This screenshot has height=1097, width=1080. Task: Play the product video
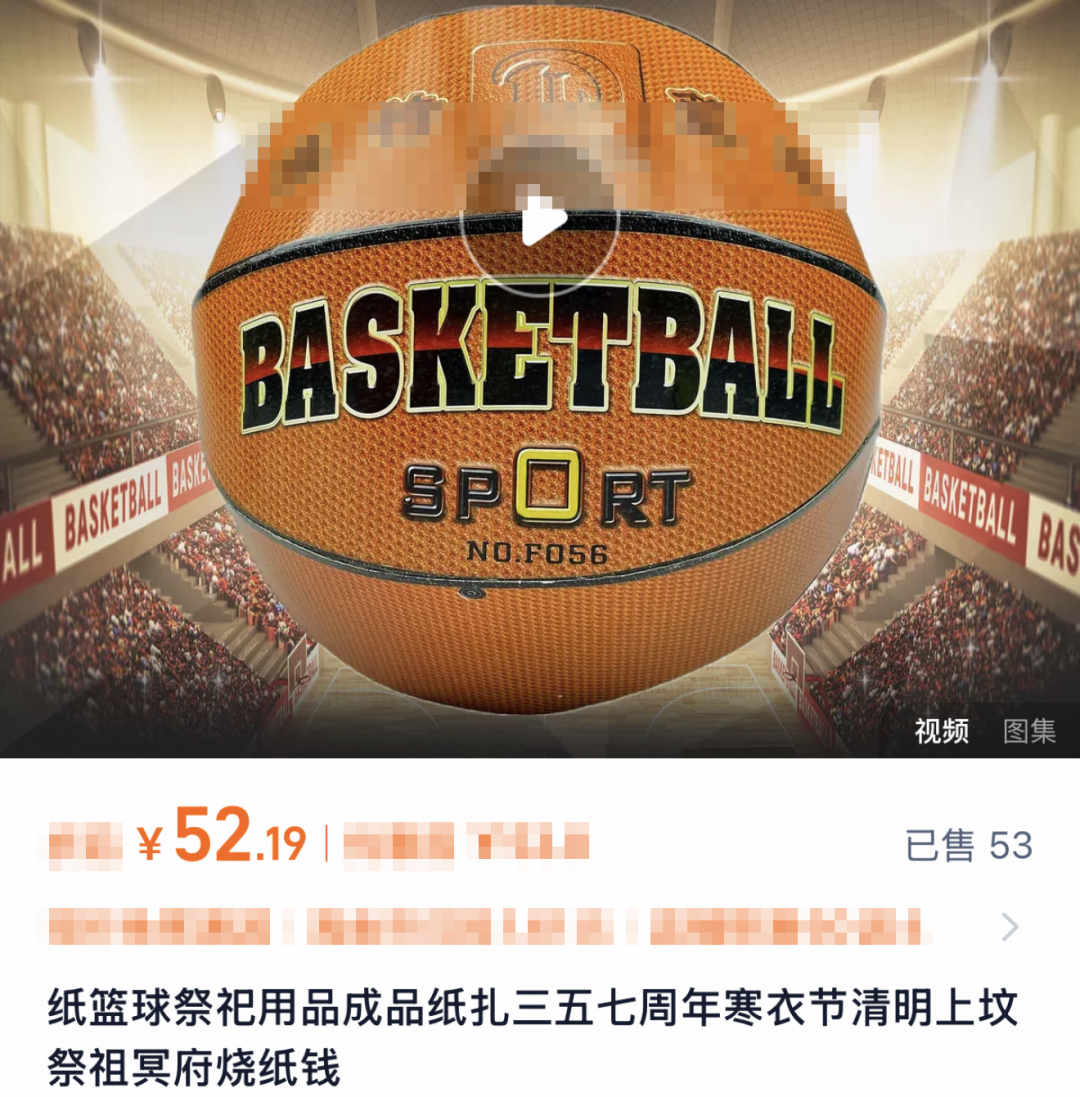coord(541,221)
